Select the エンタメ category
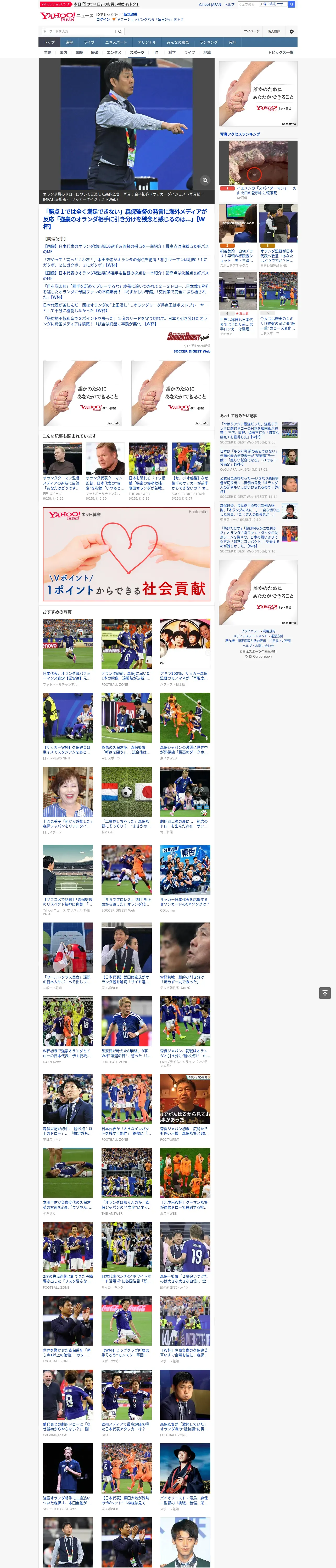 pos(114,52)
